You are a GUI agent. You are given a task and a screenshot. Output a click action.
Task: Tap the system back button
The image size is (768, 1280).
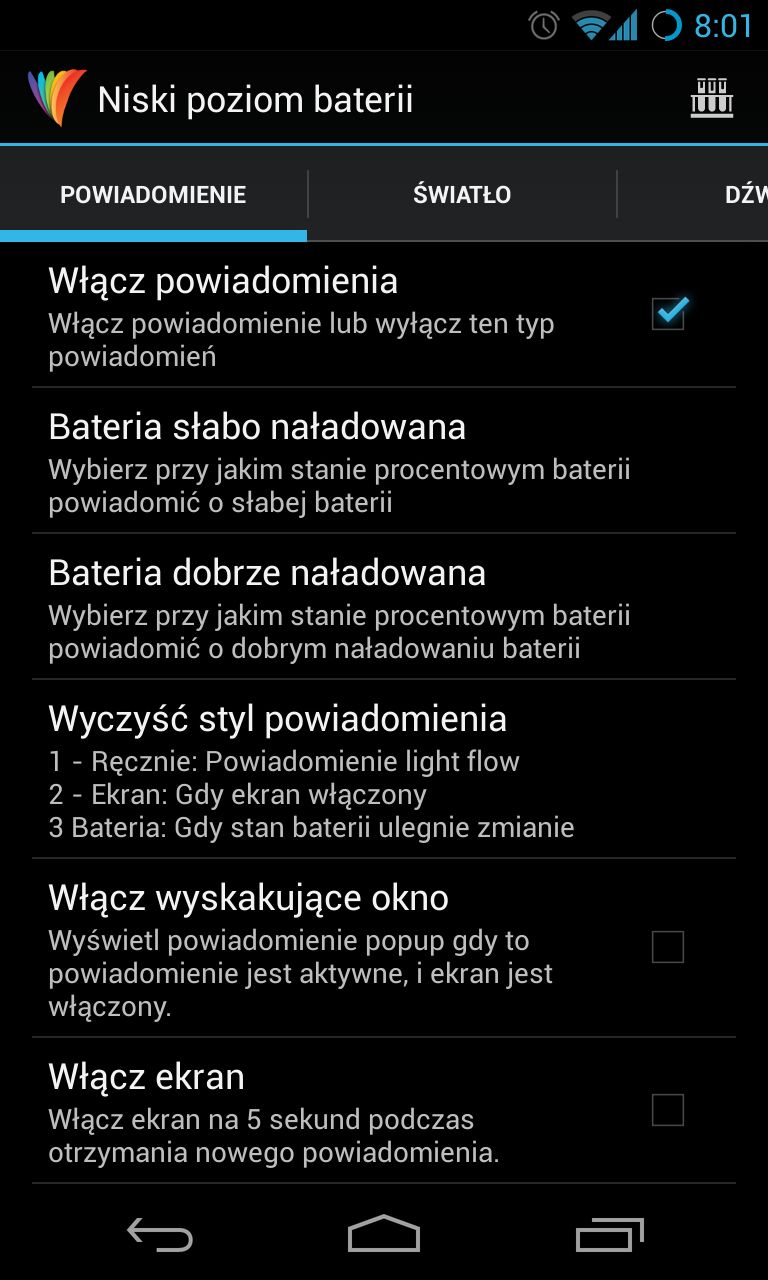pyautogui.click(x=160, y=1234)
